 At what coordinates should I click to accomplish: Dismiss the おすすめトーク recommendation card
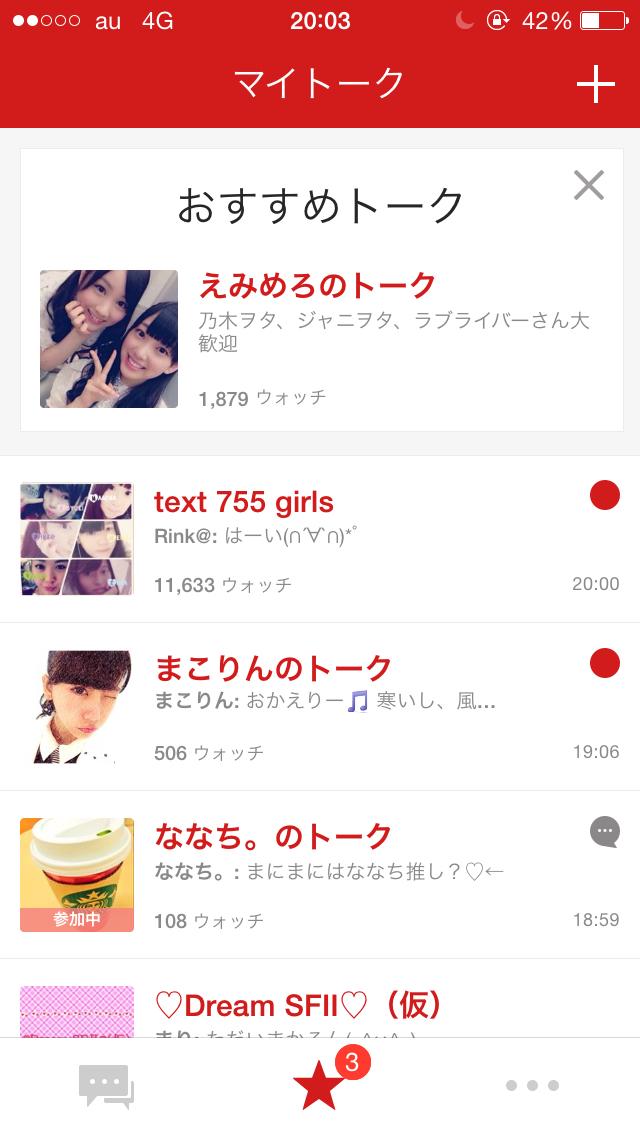coord(589,185)
